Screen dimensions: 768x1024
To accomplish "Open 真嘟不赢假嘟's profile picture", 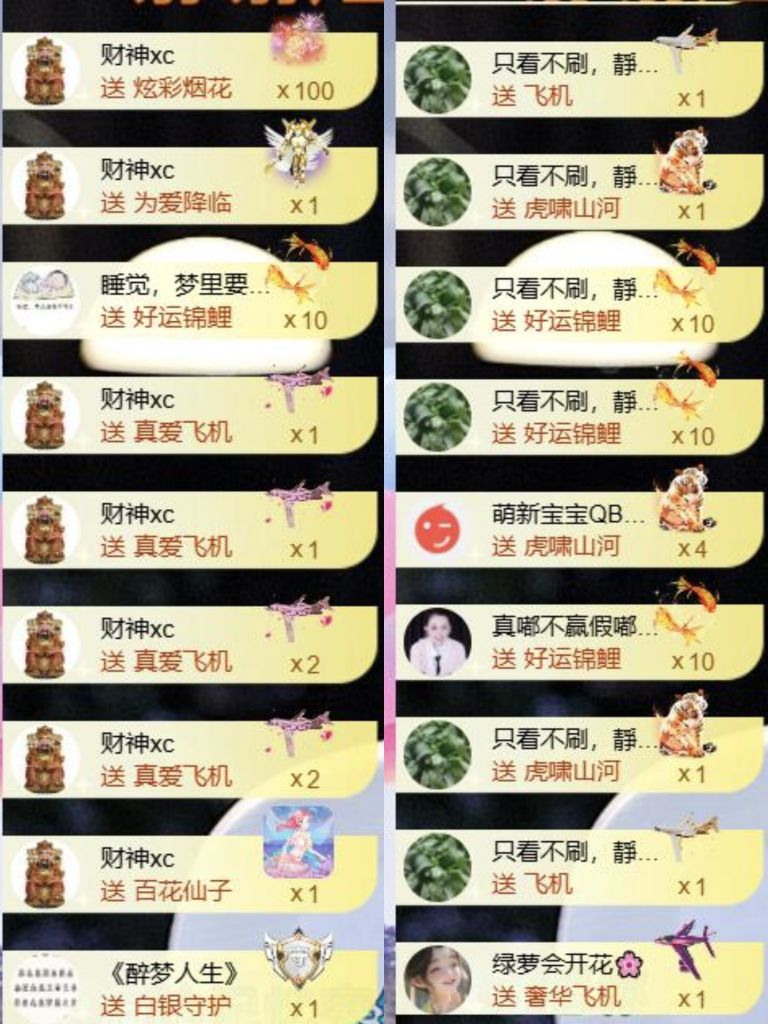I will coord(437,641).
